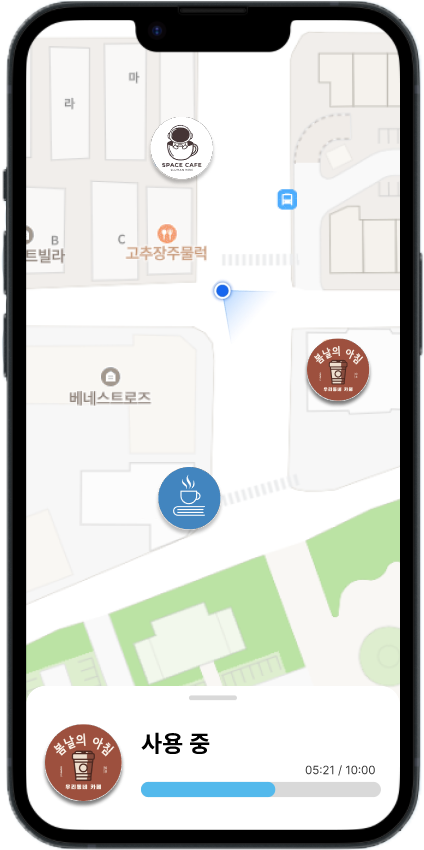424x850 pixels.
Task: Tap the bus stop icon on map
Action: coord(287,199)
